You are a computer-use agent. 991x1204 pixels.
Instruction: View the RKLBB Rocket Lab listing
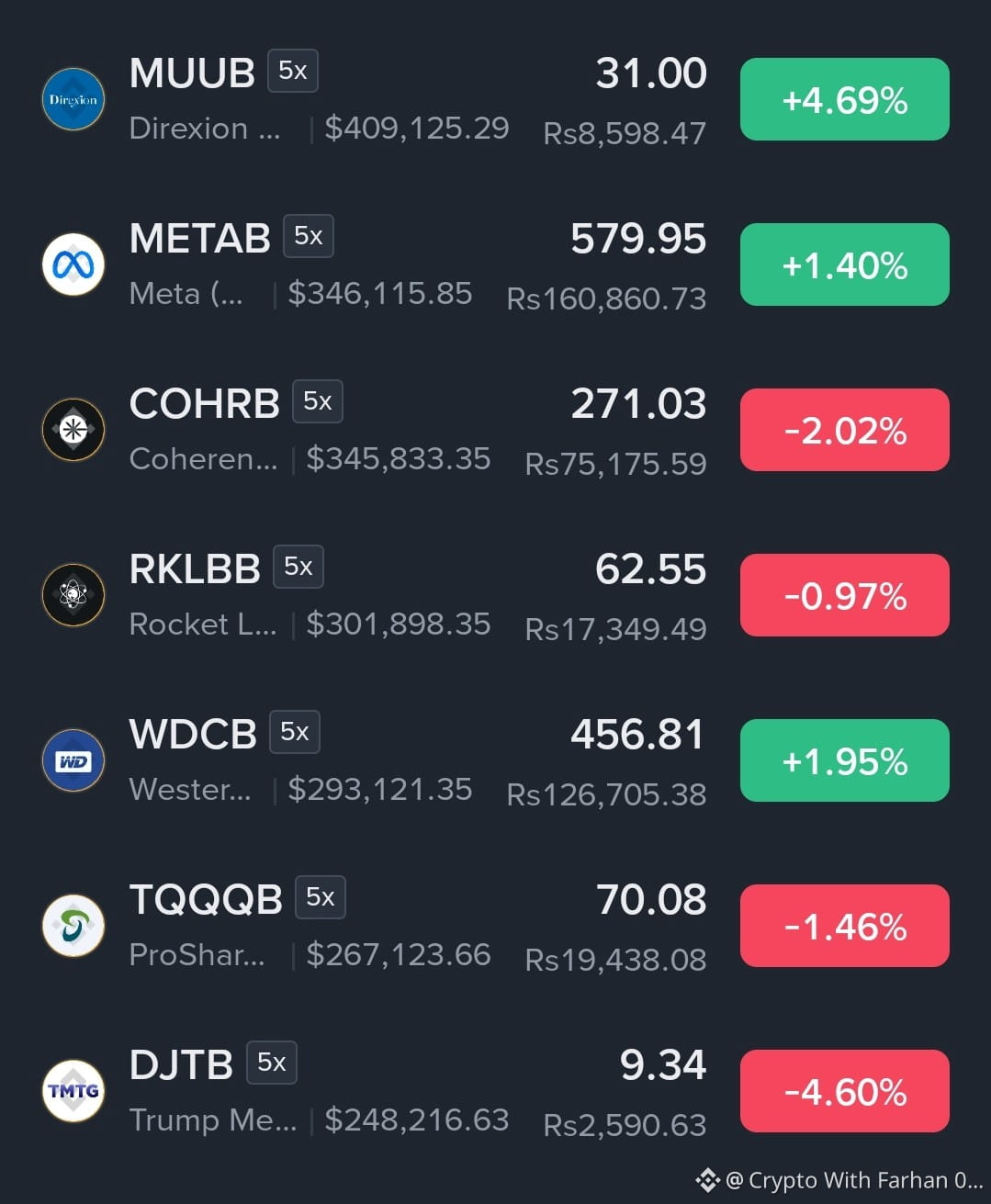tap(496, 595)
